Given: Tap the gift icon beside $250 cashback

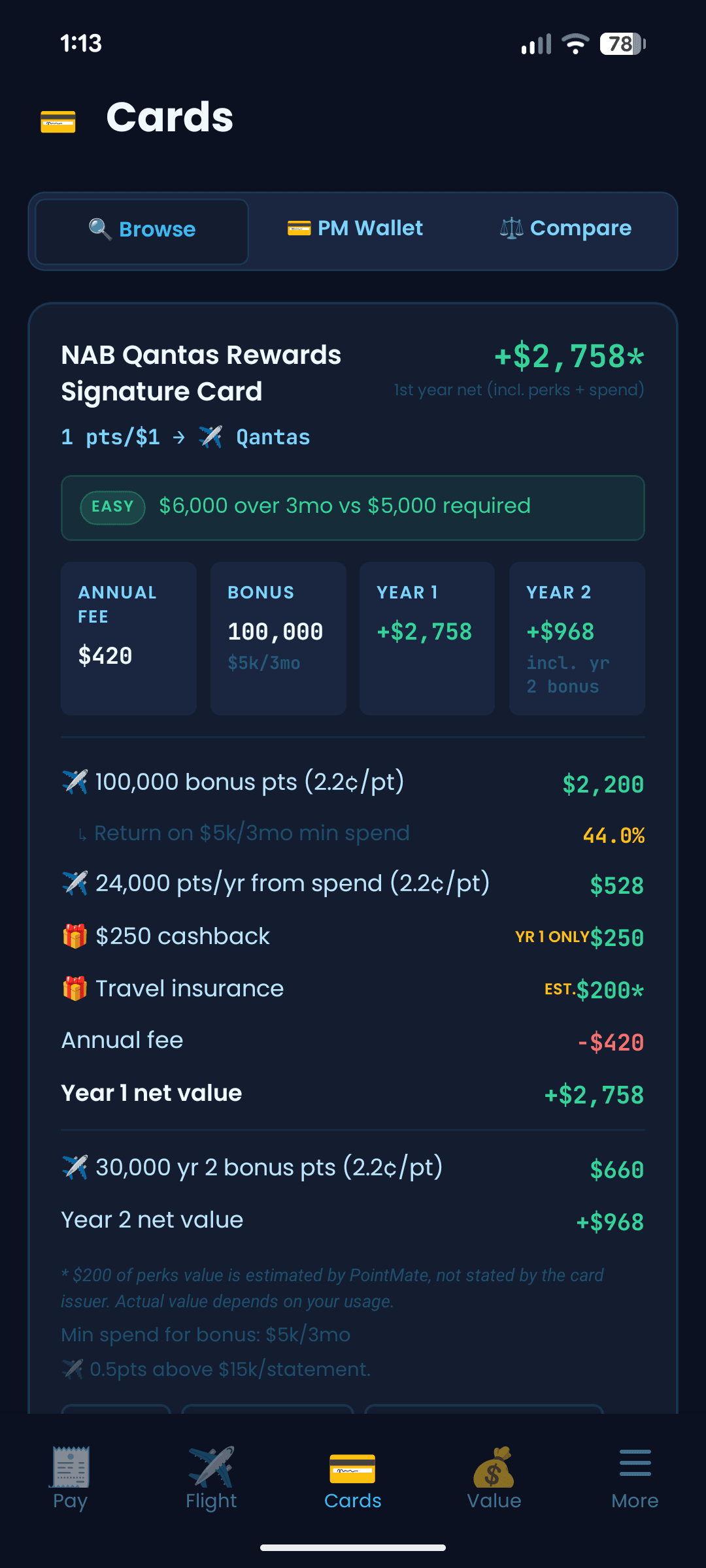Looking at the screenshot, I should 73,935.
